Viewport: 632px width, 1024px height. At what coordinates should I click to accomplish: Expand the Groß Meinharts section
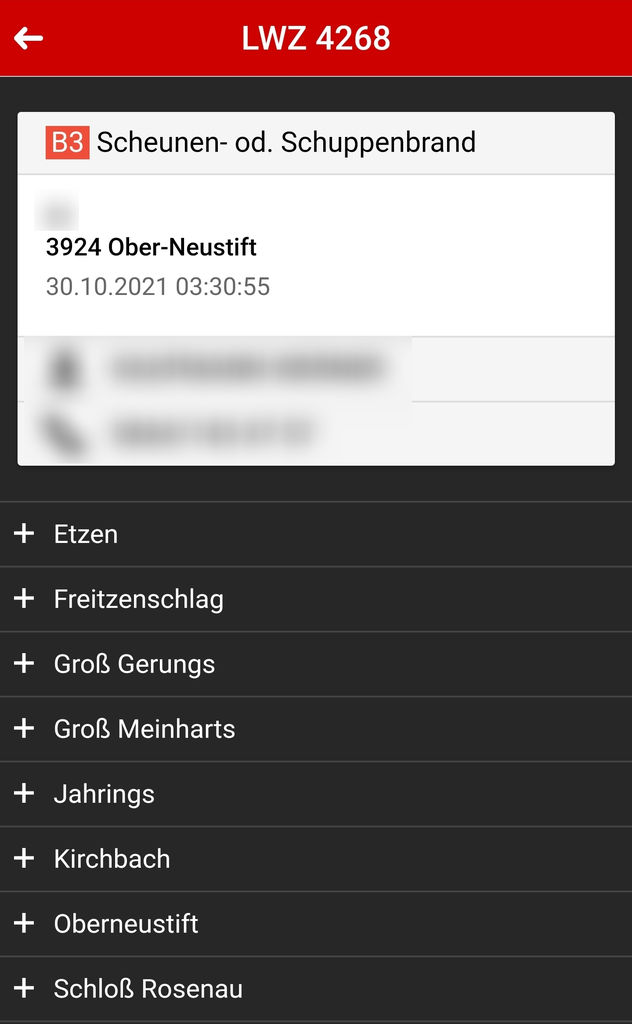(316, 729)
